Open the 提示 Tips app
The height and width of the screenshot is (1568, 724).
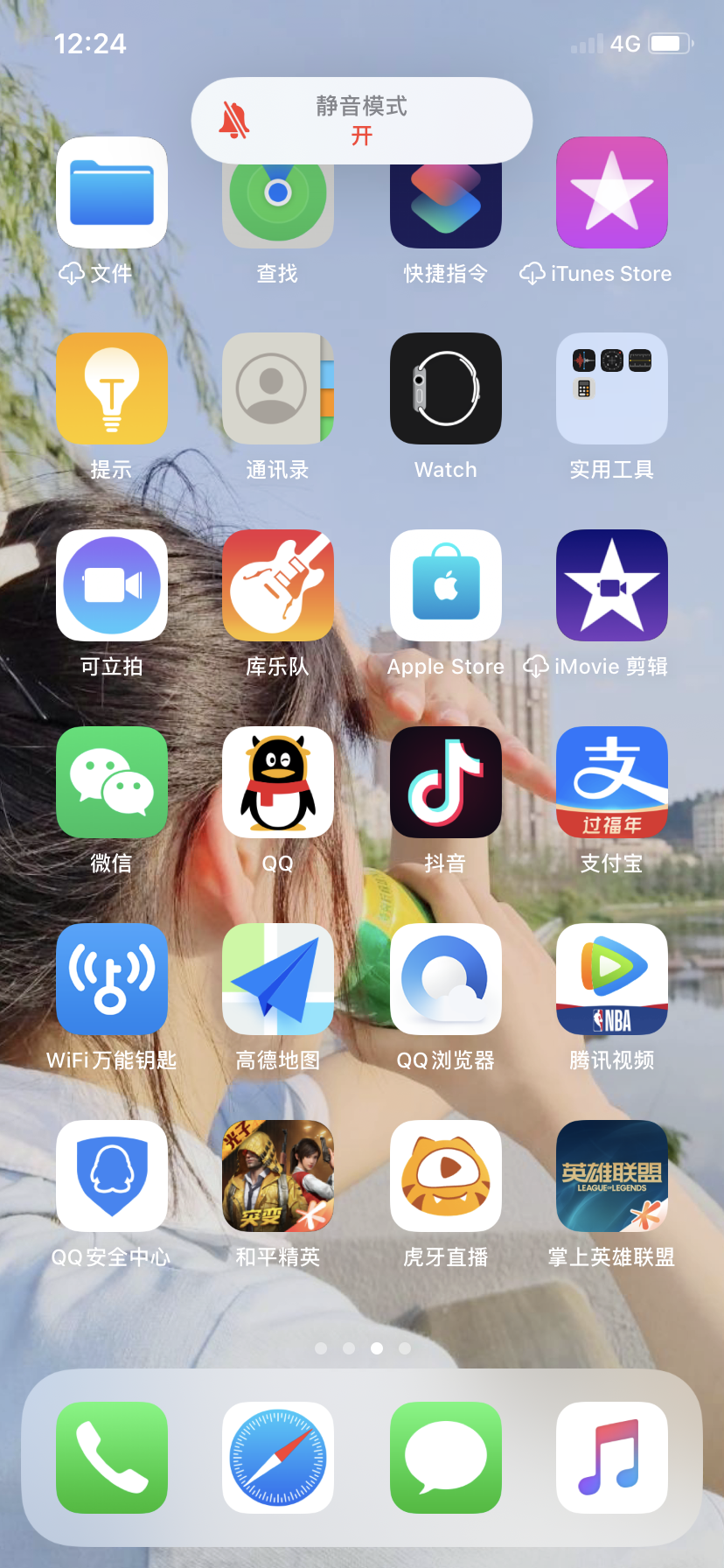point(112,388)
